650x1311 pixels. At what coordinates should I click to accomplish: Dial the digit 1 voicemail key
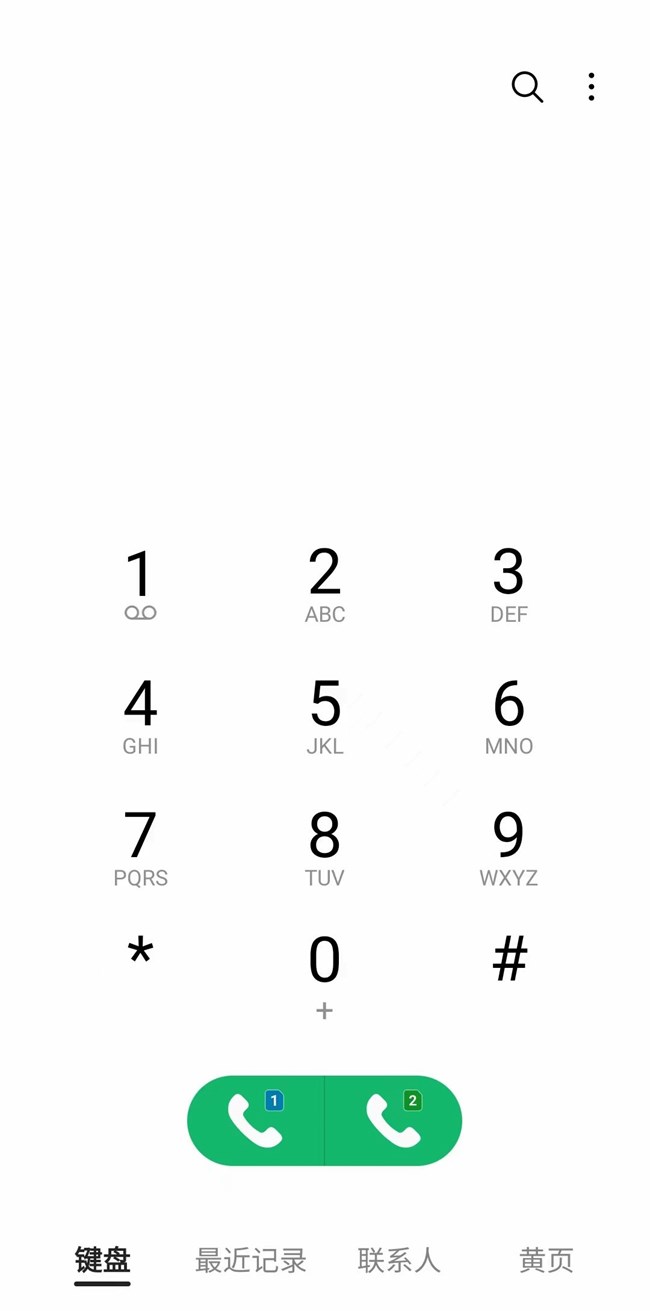point(140,585)
